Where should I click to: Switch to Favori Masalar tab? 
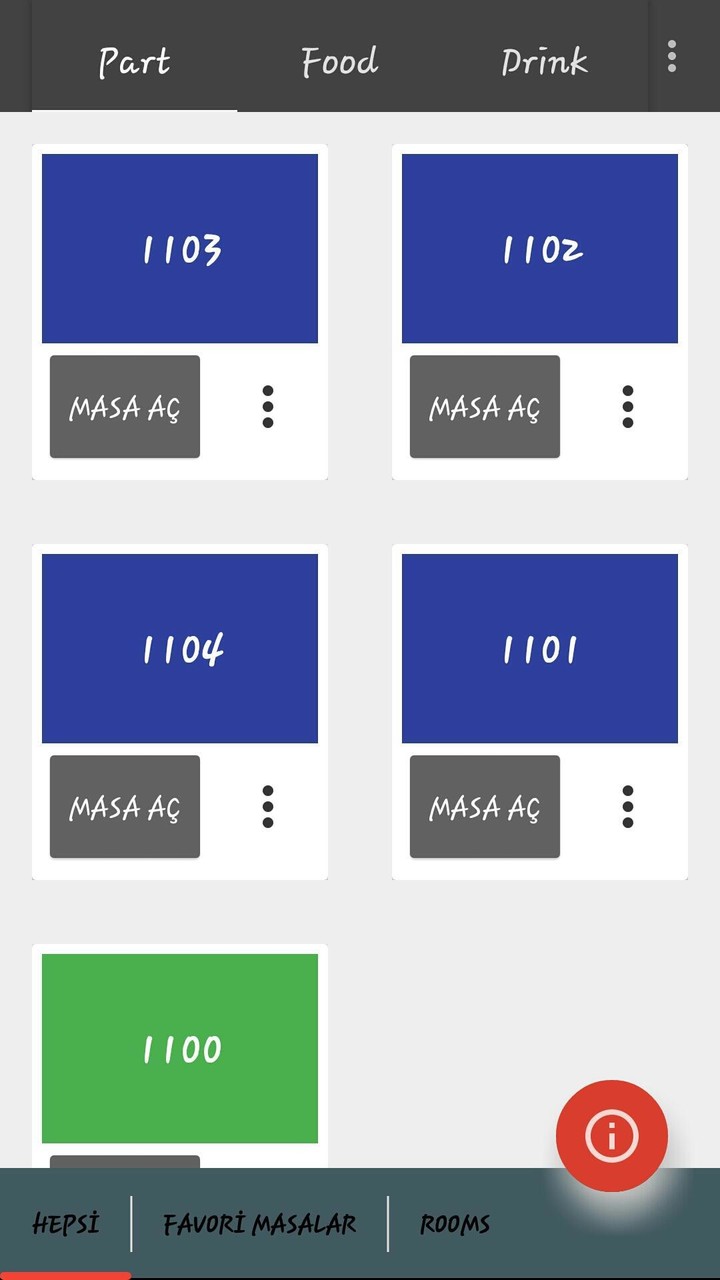tap(259, 1224)
